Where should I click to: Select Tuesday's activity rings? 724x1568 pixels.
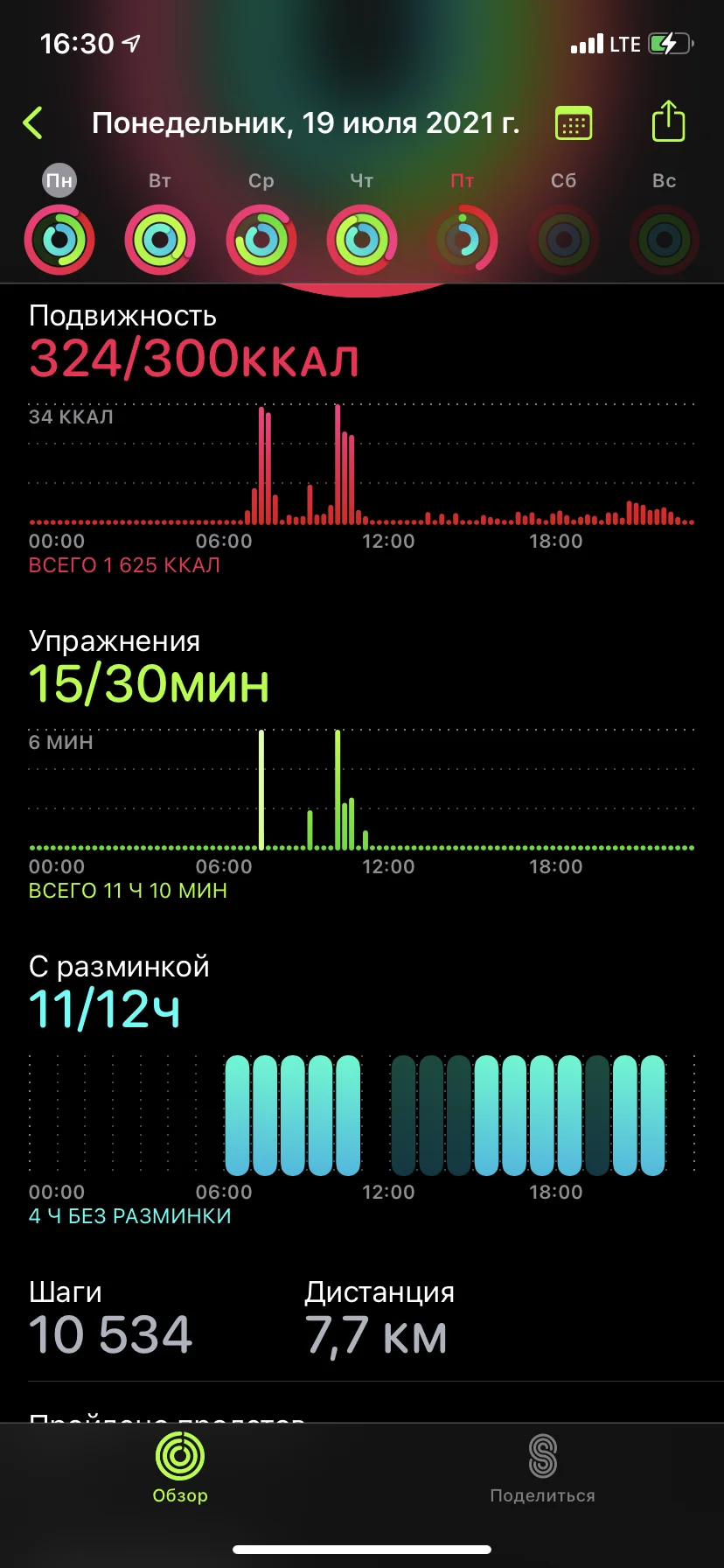(160, 240)
